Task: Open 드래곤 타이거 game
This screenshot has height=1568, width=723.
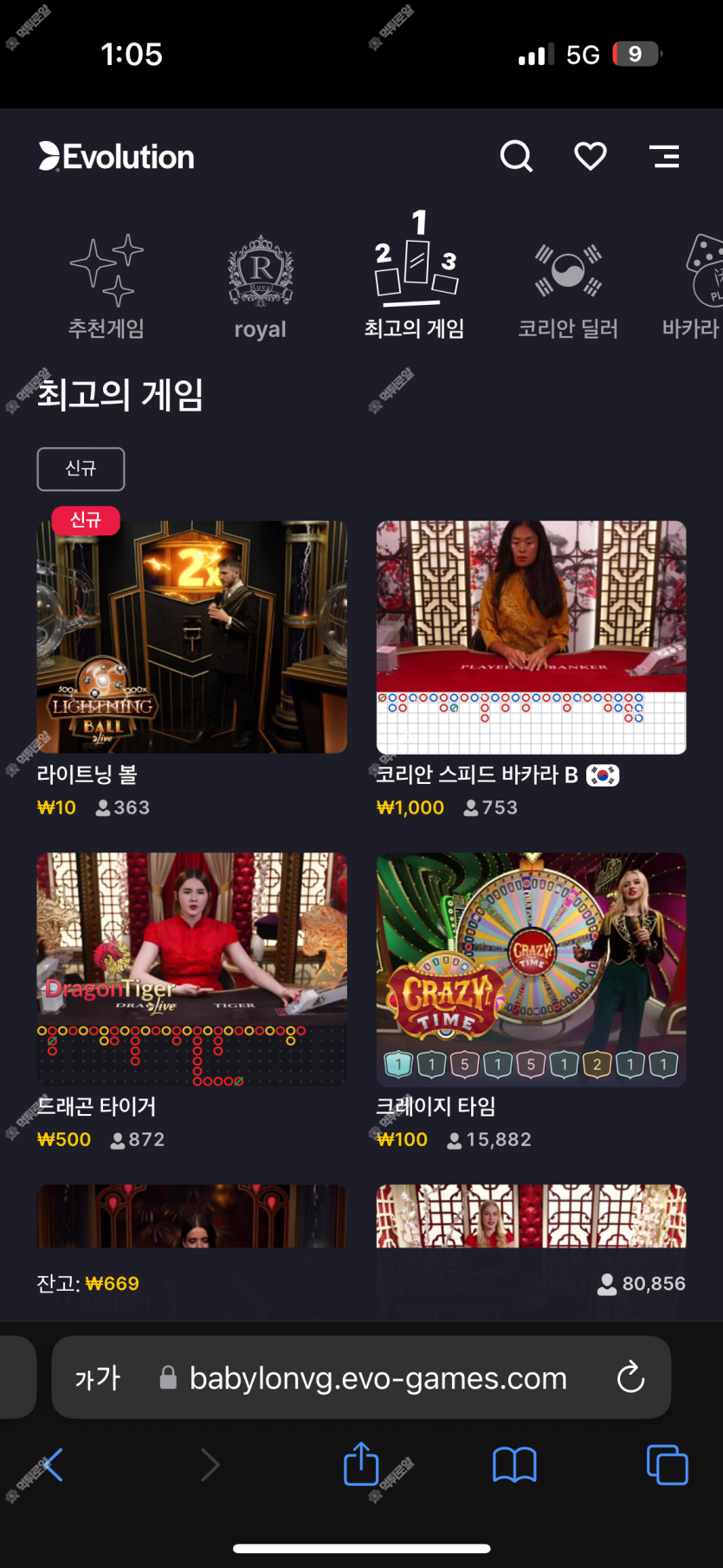Action: point(192,969)
